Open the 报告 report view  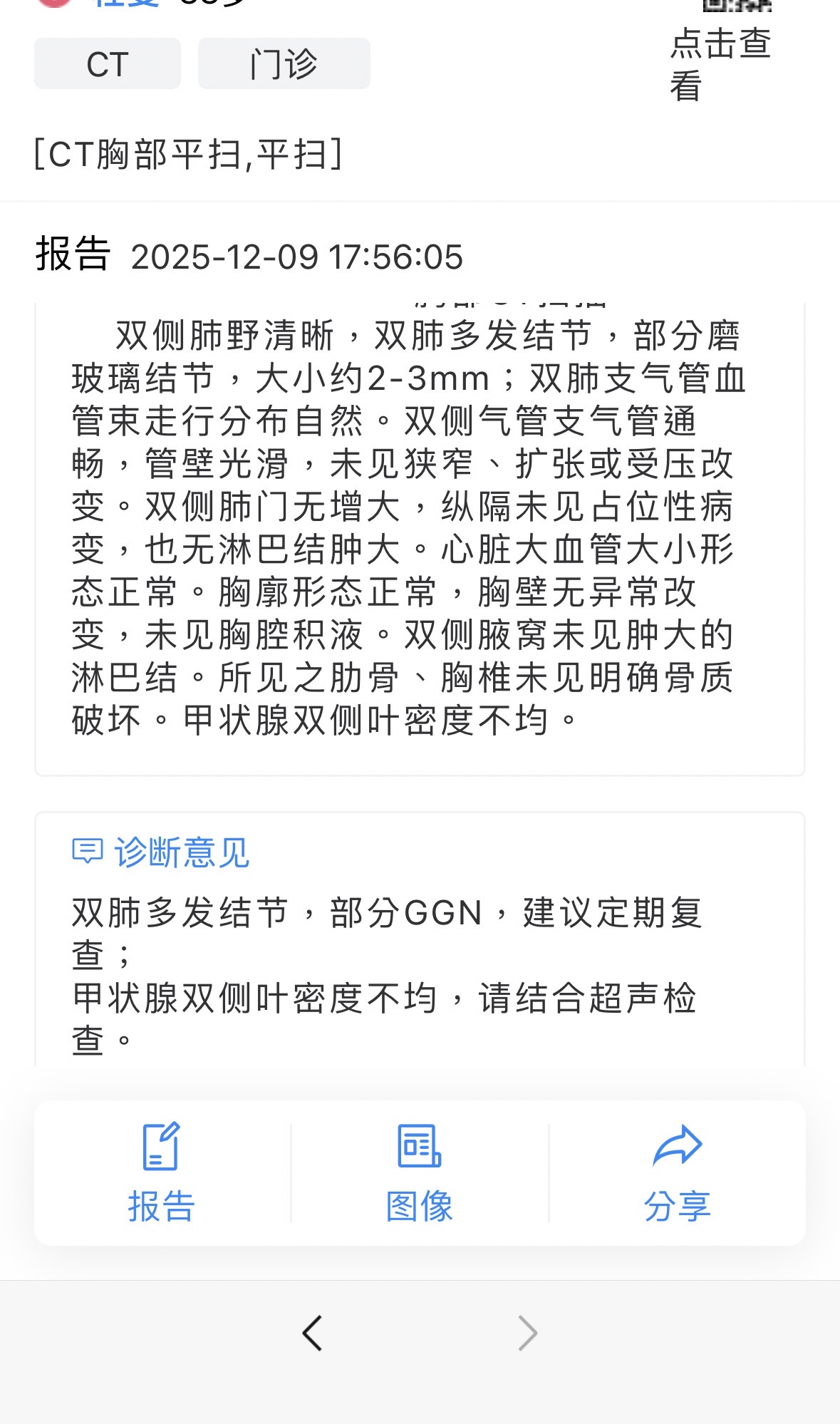[x=161, y=1172]
